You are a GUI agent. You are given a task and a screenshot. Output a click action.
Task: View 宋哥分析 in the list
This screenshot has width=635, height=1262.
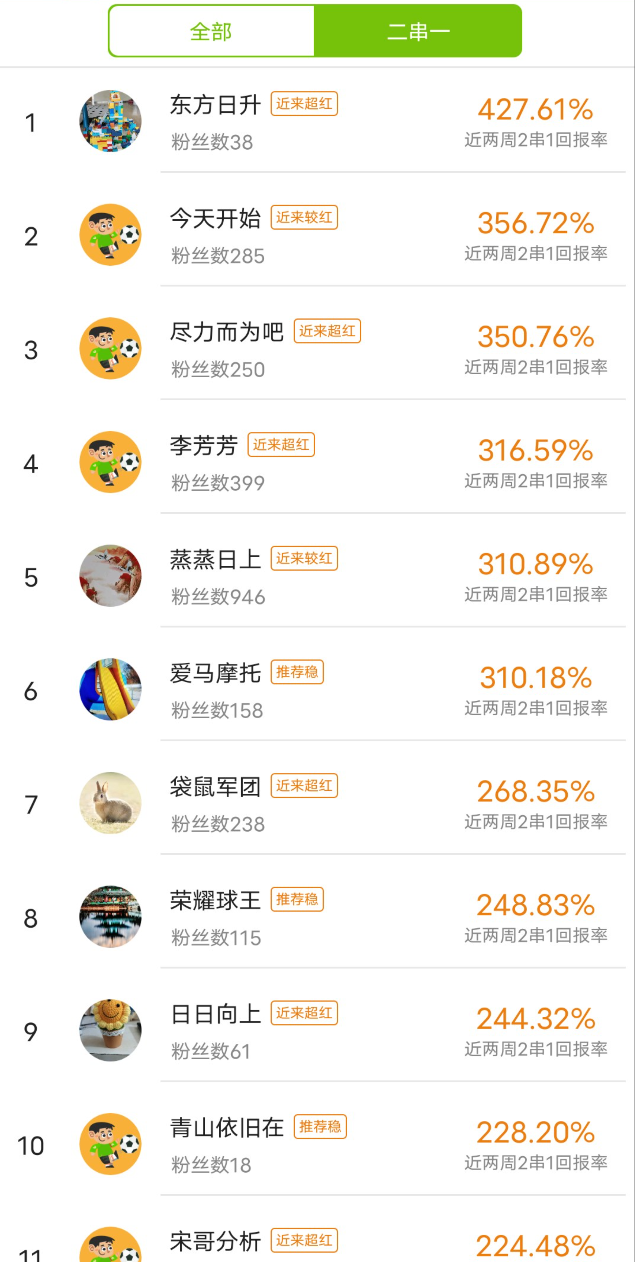pyautogui.click(x=215, y=1242)
